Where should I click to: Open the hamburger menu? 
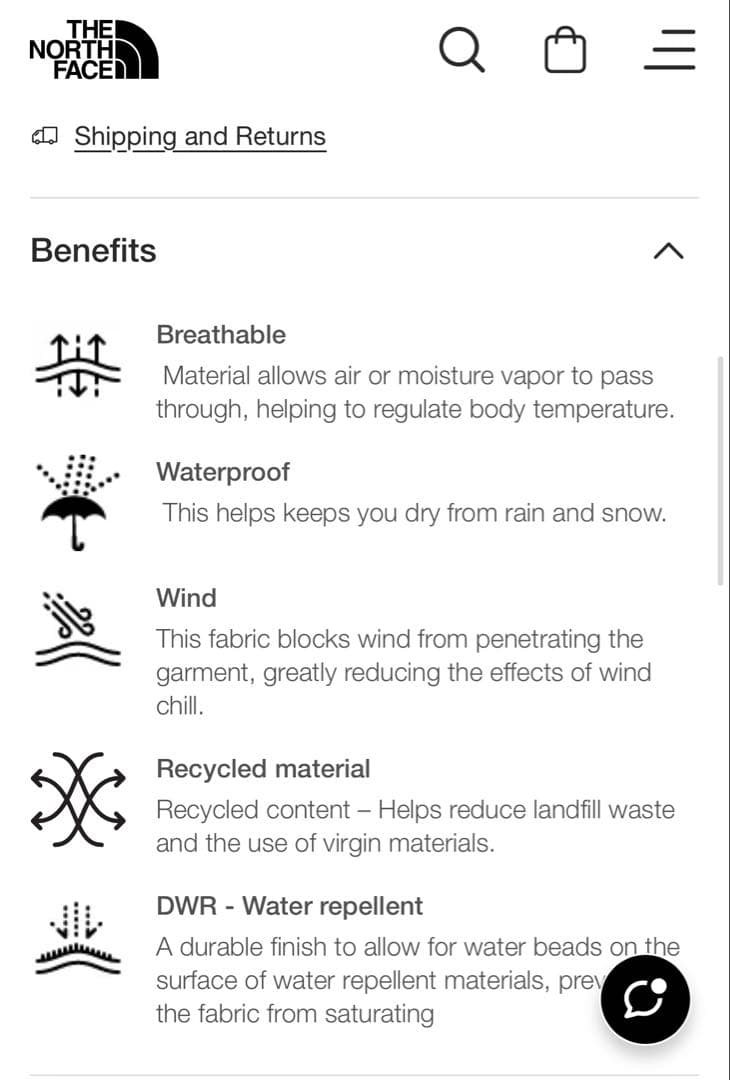tap(669, 50)
